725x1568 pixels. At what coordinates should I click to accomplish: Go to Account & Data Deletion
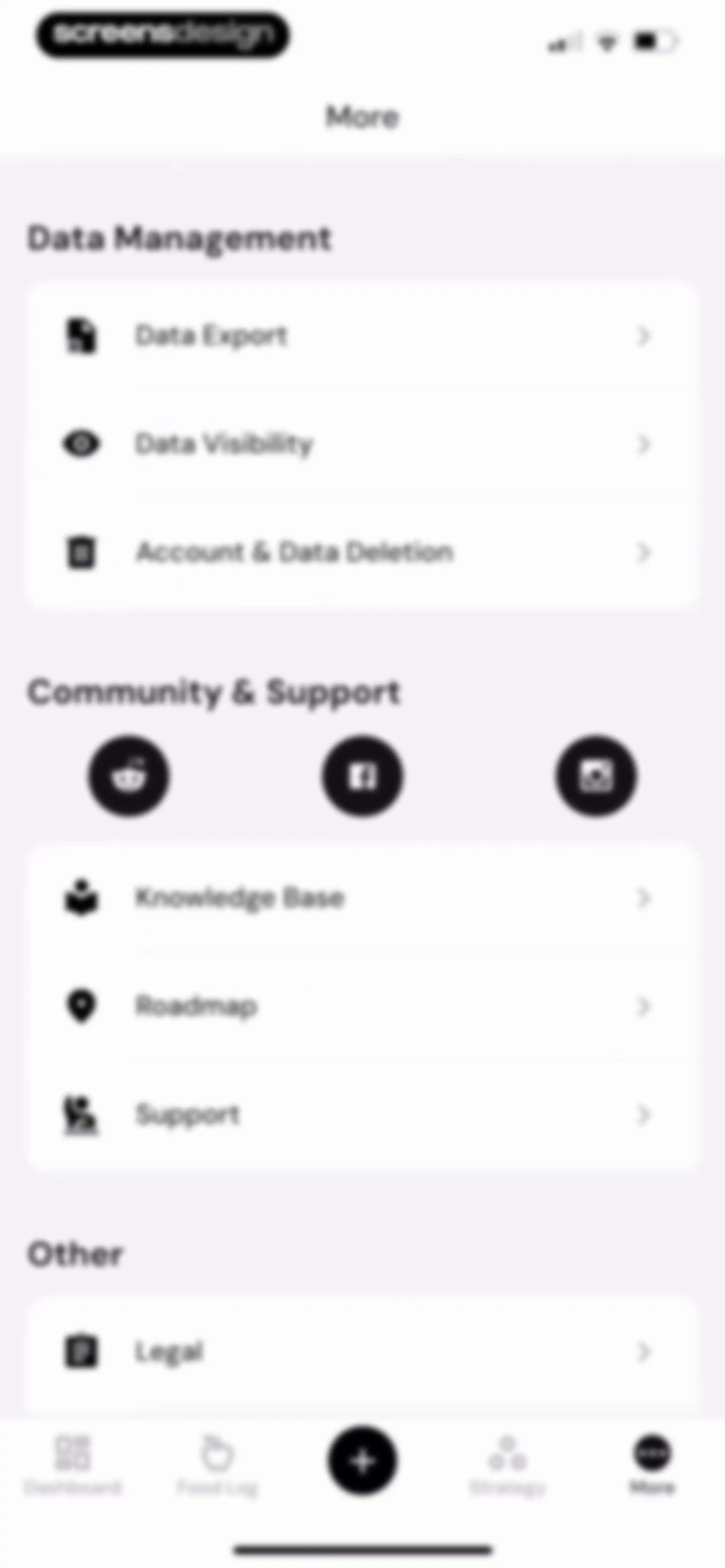[x=362, y=552]
